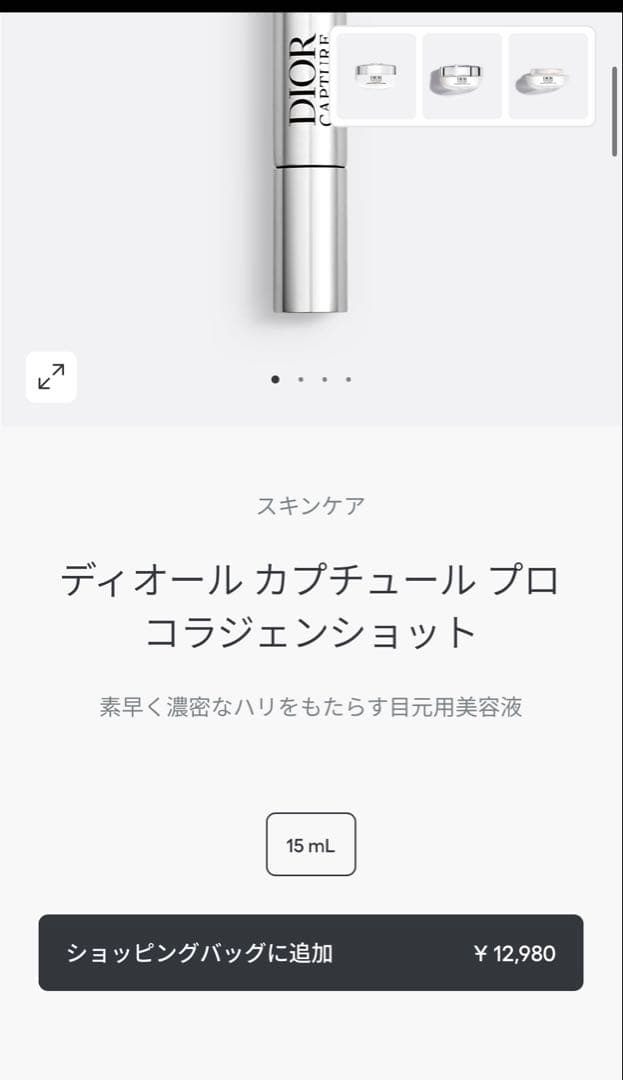623x1080 pixels.
Task: Open the third open-jar product thumbnail
Action: point(548,77)
